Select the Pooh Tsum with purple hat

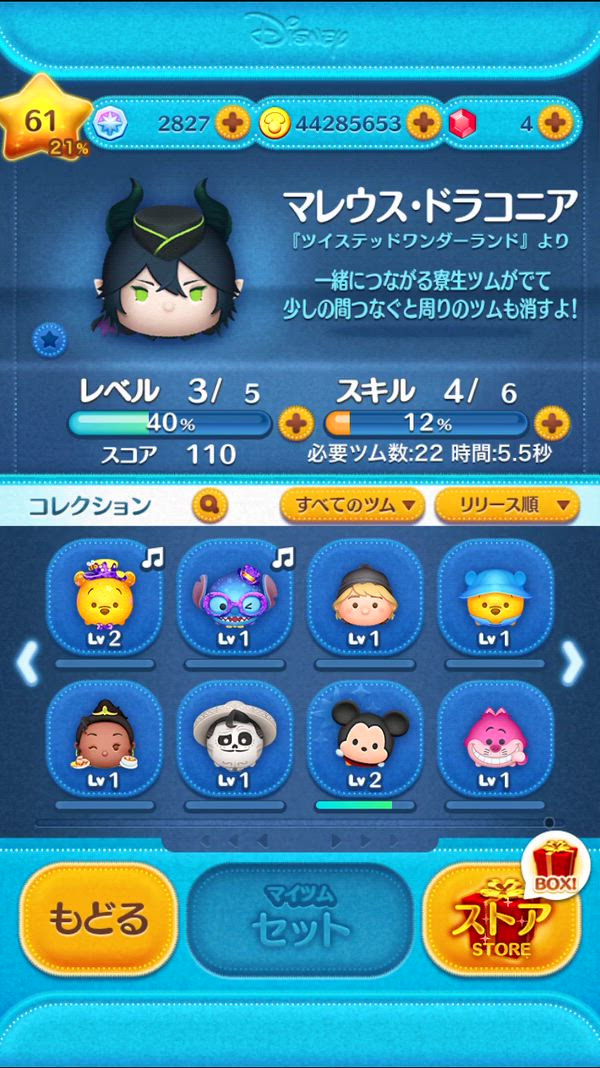tap(104, 598)
